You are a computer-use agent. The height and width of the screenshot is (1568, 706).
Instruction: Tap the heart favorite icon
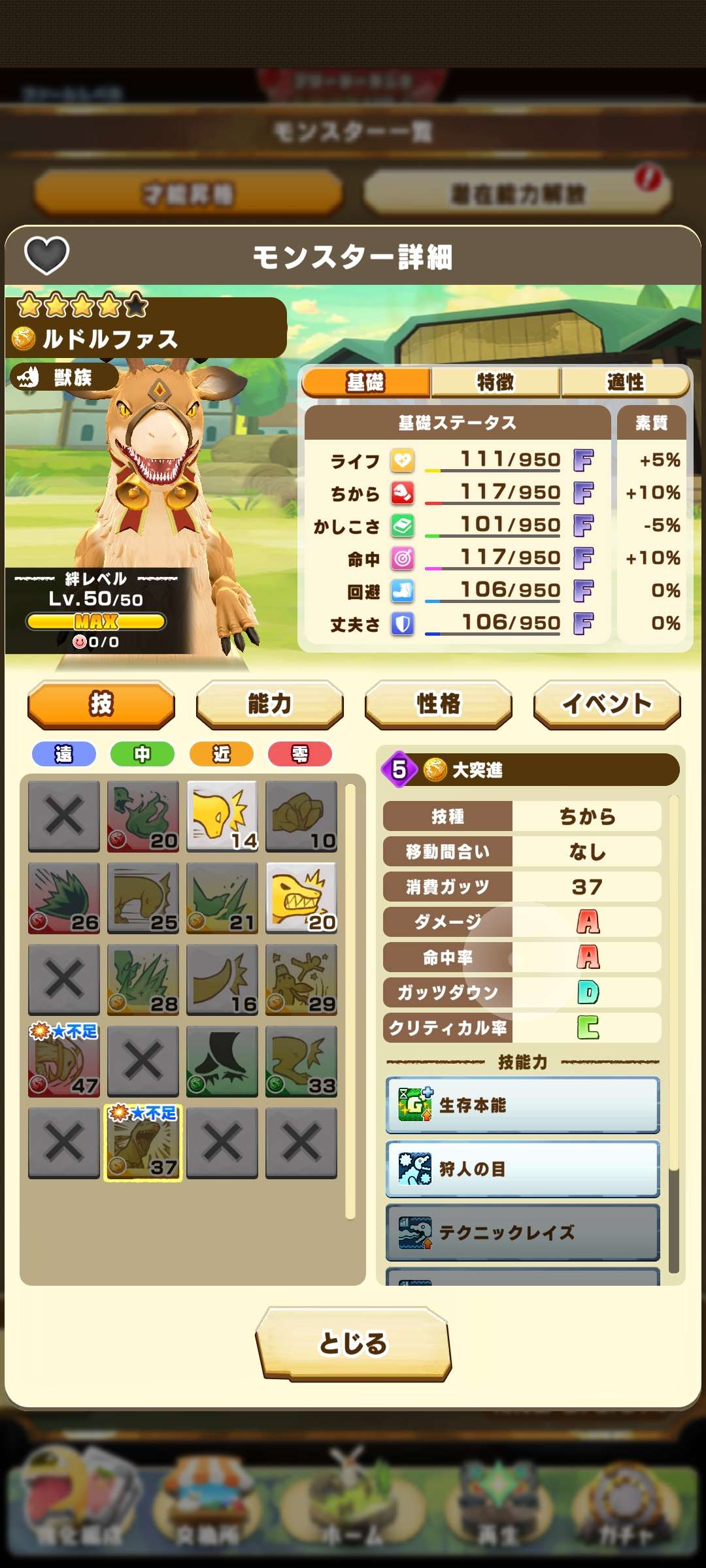point(46,255)
